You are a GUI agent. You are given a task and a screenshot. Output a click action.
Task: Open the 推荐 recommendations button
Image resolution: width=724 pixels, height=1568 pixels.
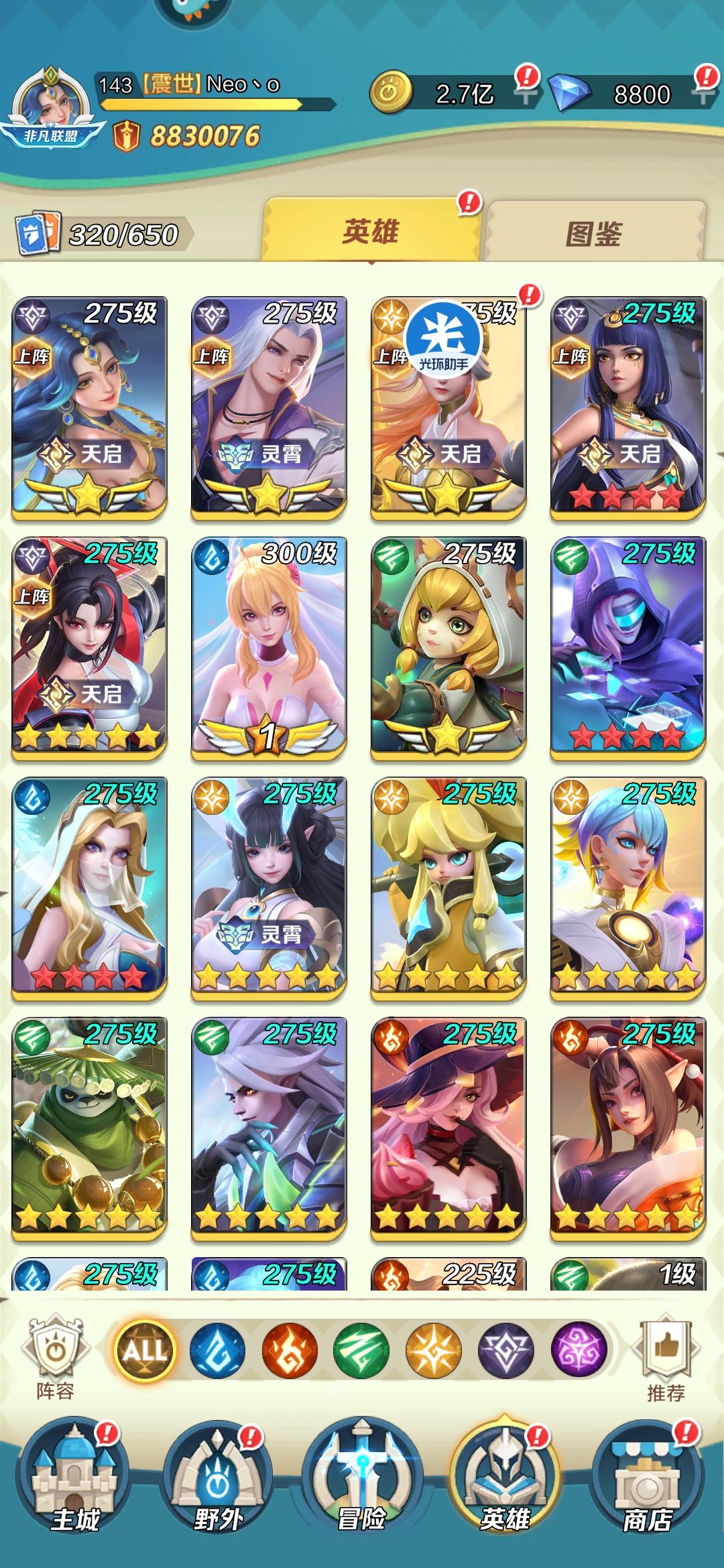[x=666, y=1358]
